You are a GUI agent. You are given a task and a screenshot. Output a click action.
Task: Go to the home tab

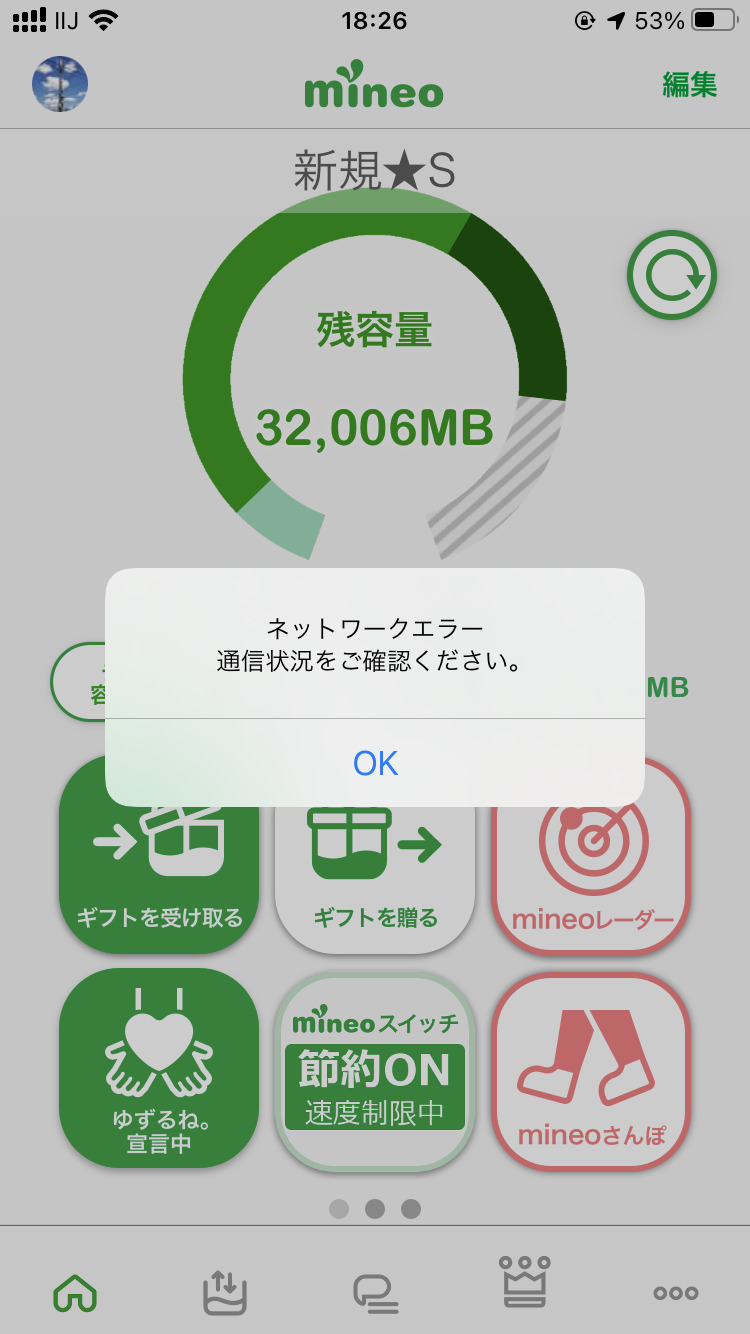point(75,1293)
